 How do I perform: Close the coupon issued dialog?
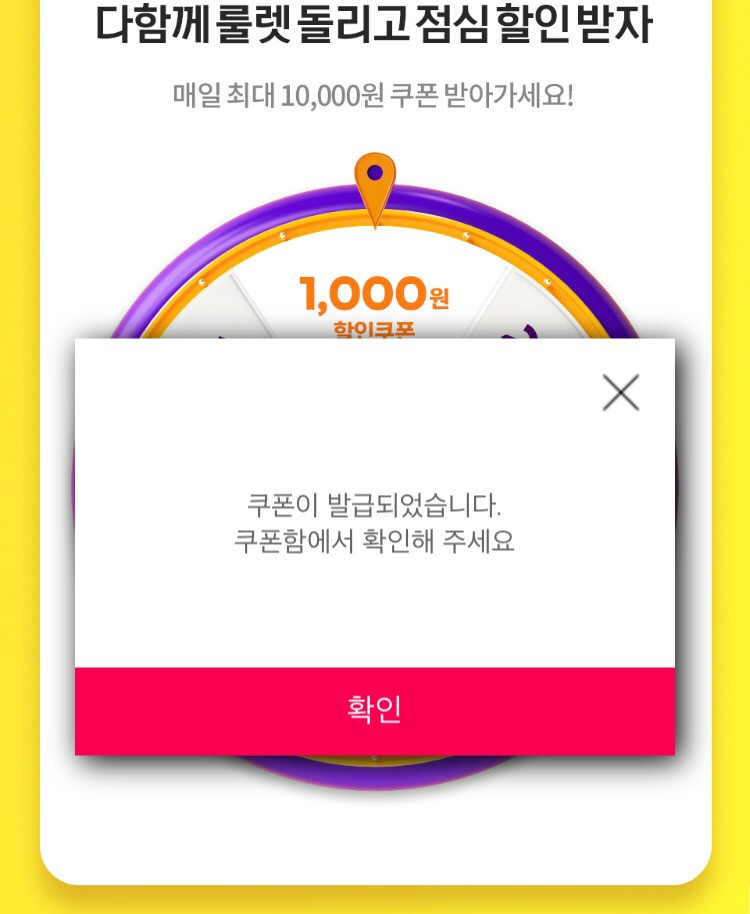(x=620, y=393)
